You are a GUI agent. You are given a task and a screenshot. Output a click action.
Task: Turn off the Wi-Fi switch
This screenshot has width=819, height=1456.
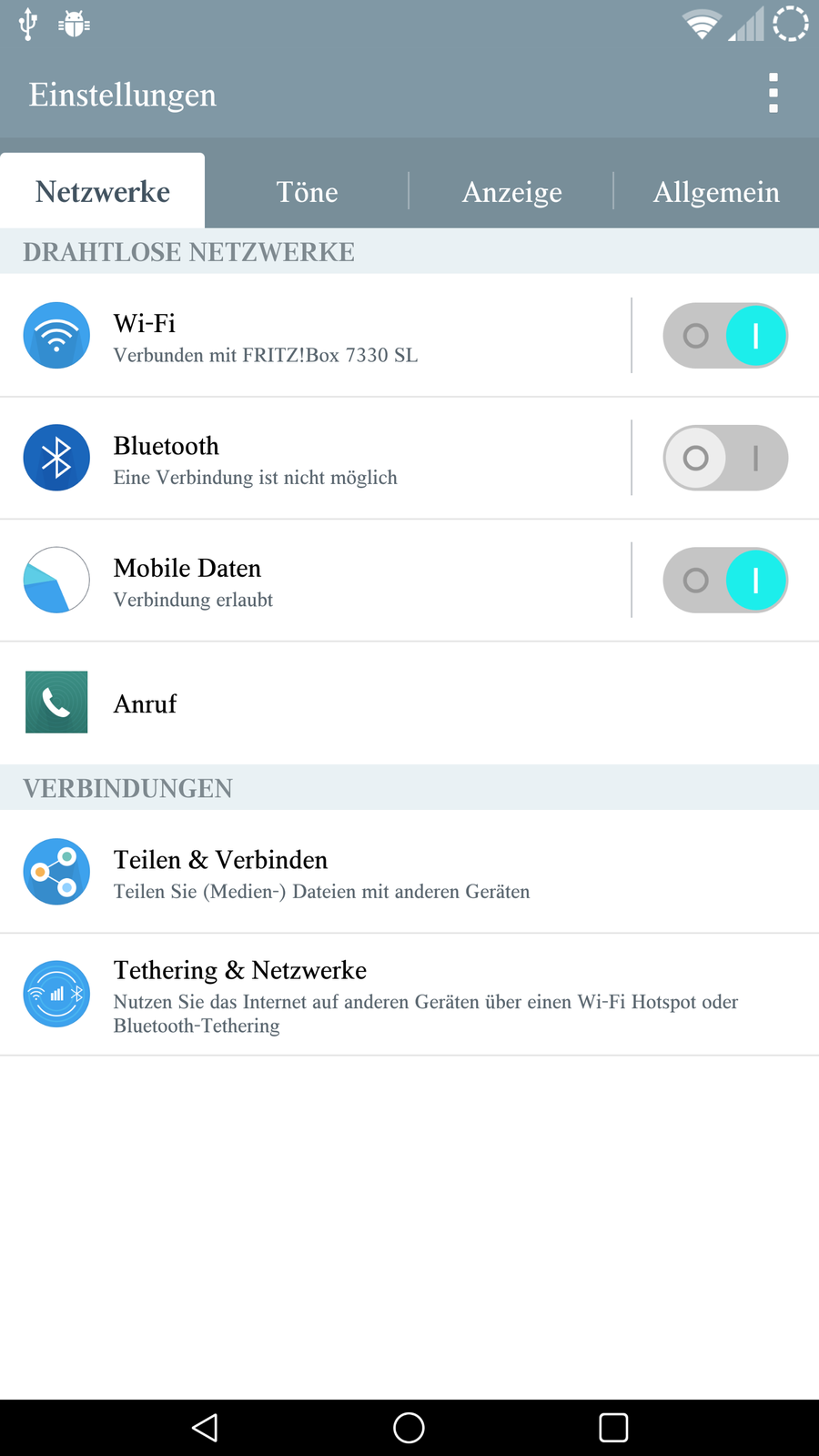coord(725,336)
